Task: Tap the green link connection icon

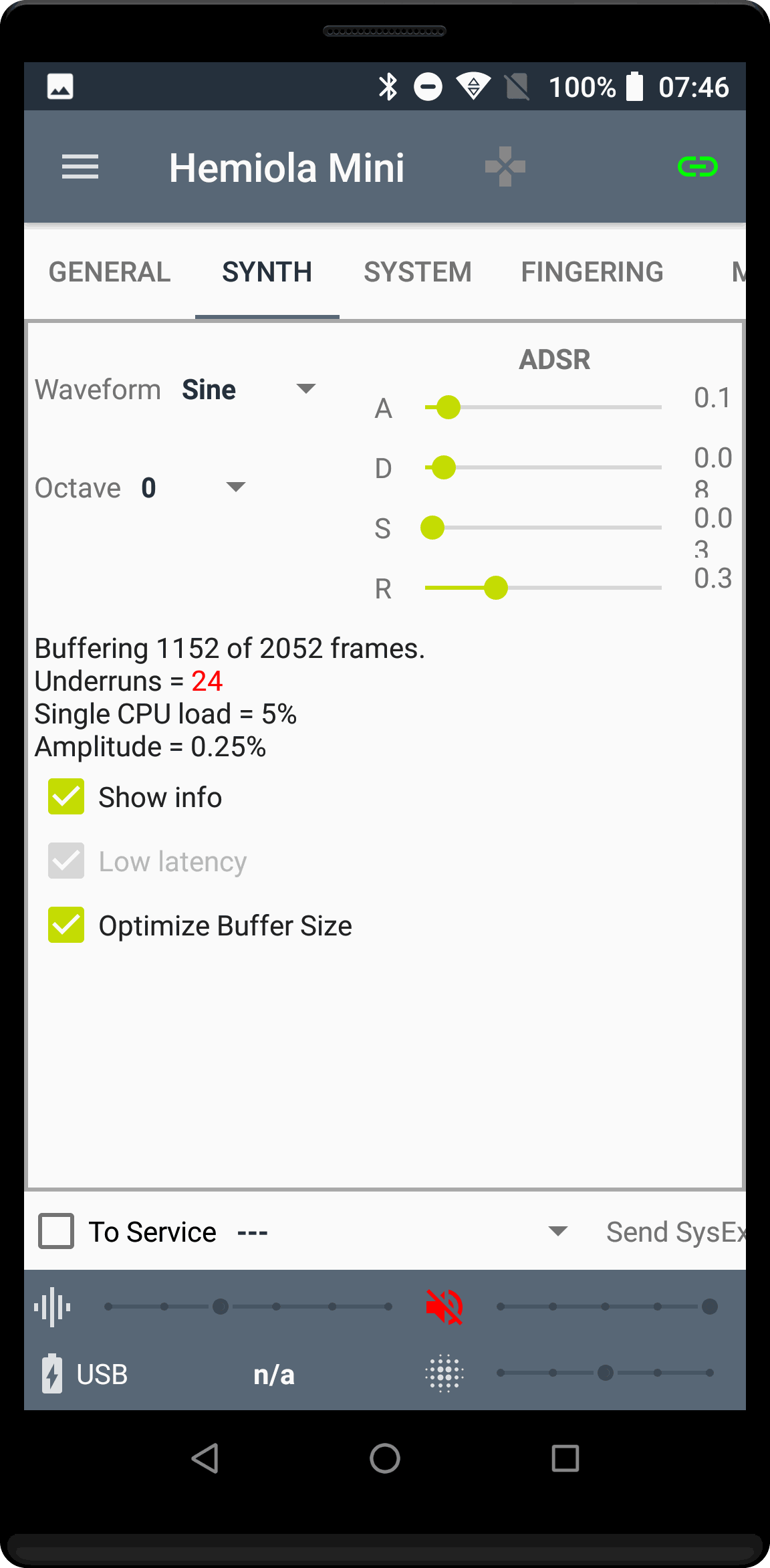Action: coord(697,166)
